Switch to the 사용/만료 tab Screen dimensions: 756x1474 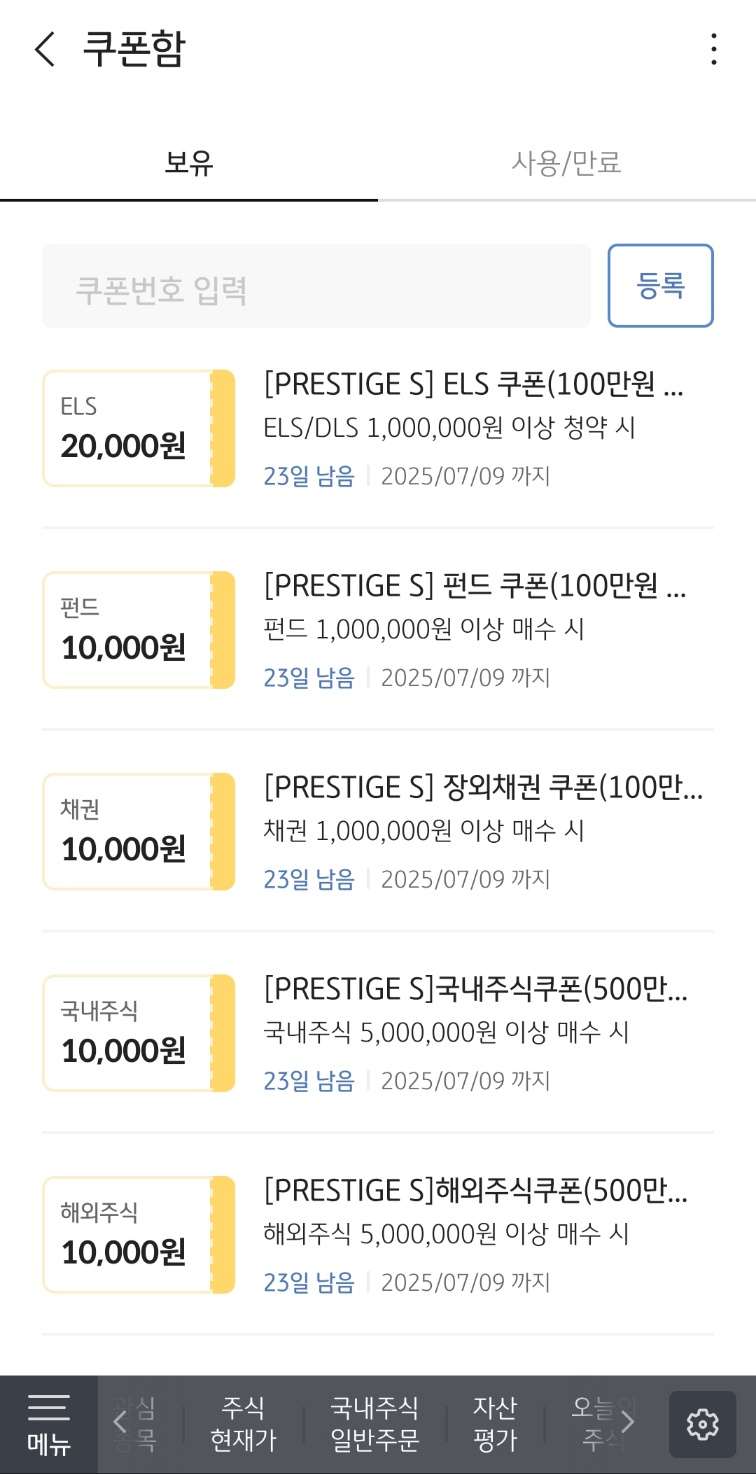pyautogui.click(x=566, y=163)
